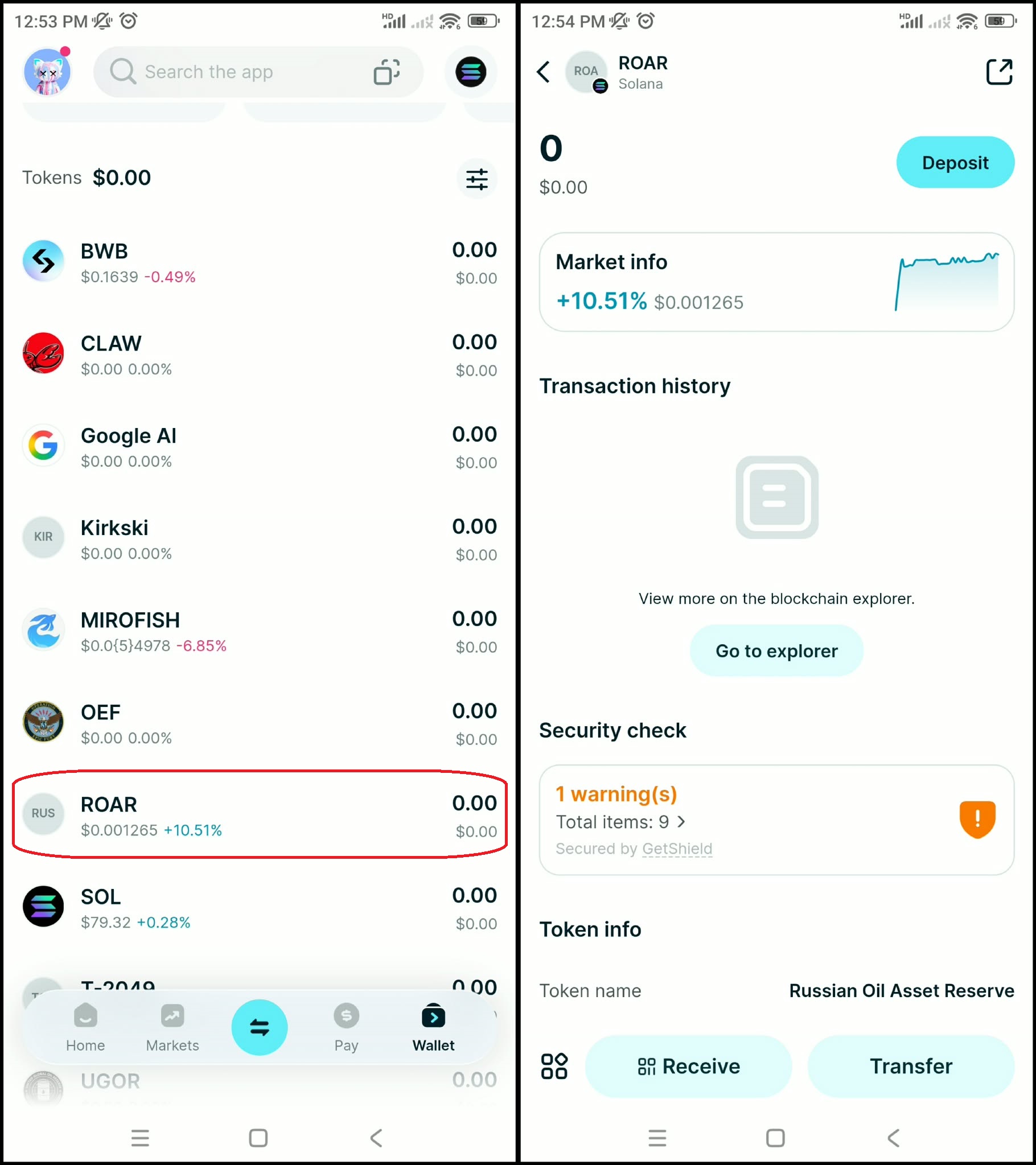Tap the Receive button
This screenshot has height=1165, width=1036.
point(688,1066)
